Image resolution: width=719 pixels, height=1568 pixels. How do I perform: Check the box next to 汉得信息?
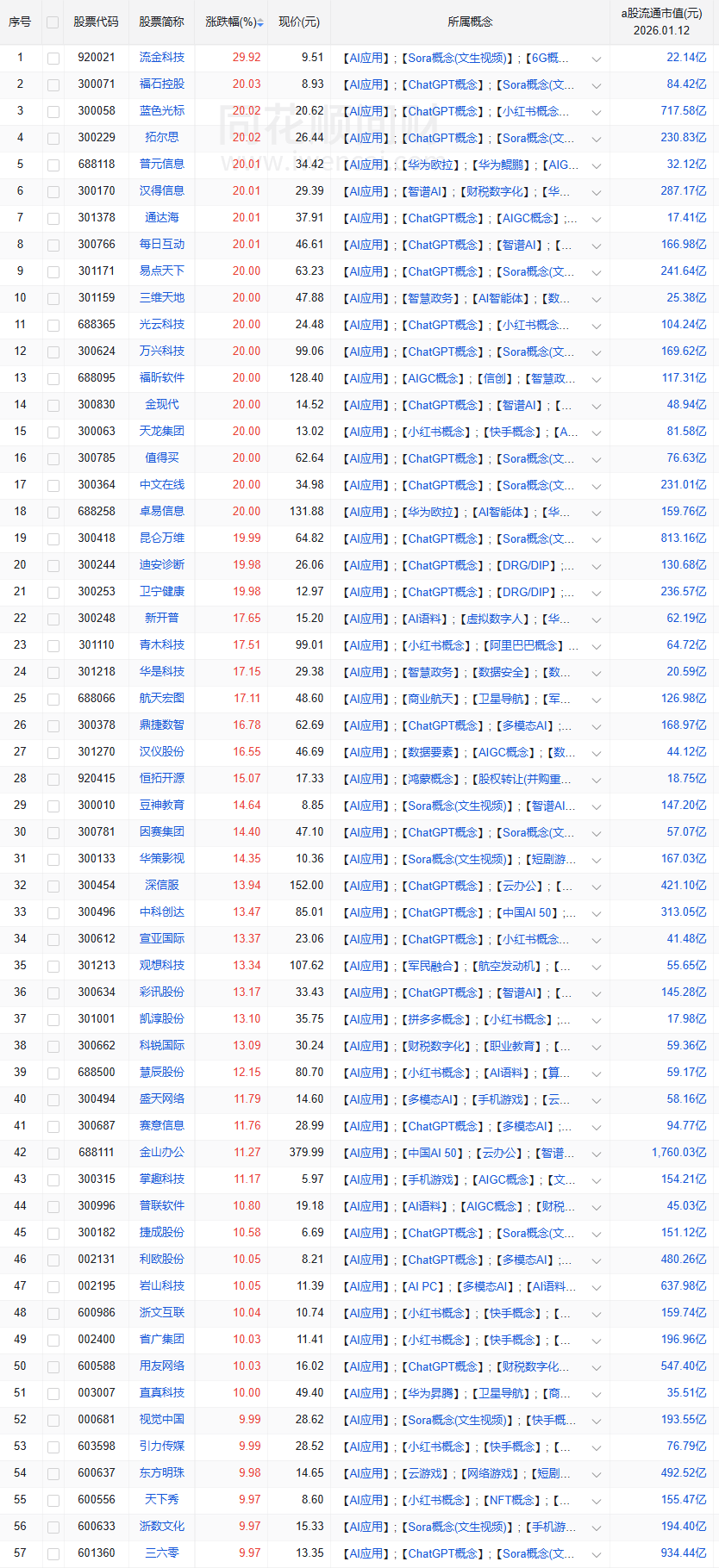pos(53,191)
